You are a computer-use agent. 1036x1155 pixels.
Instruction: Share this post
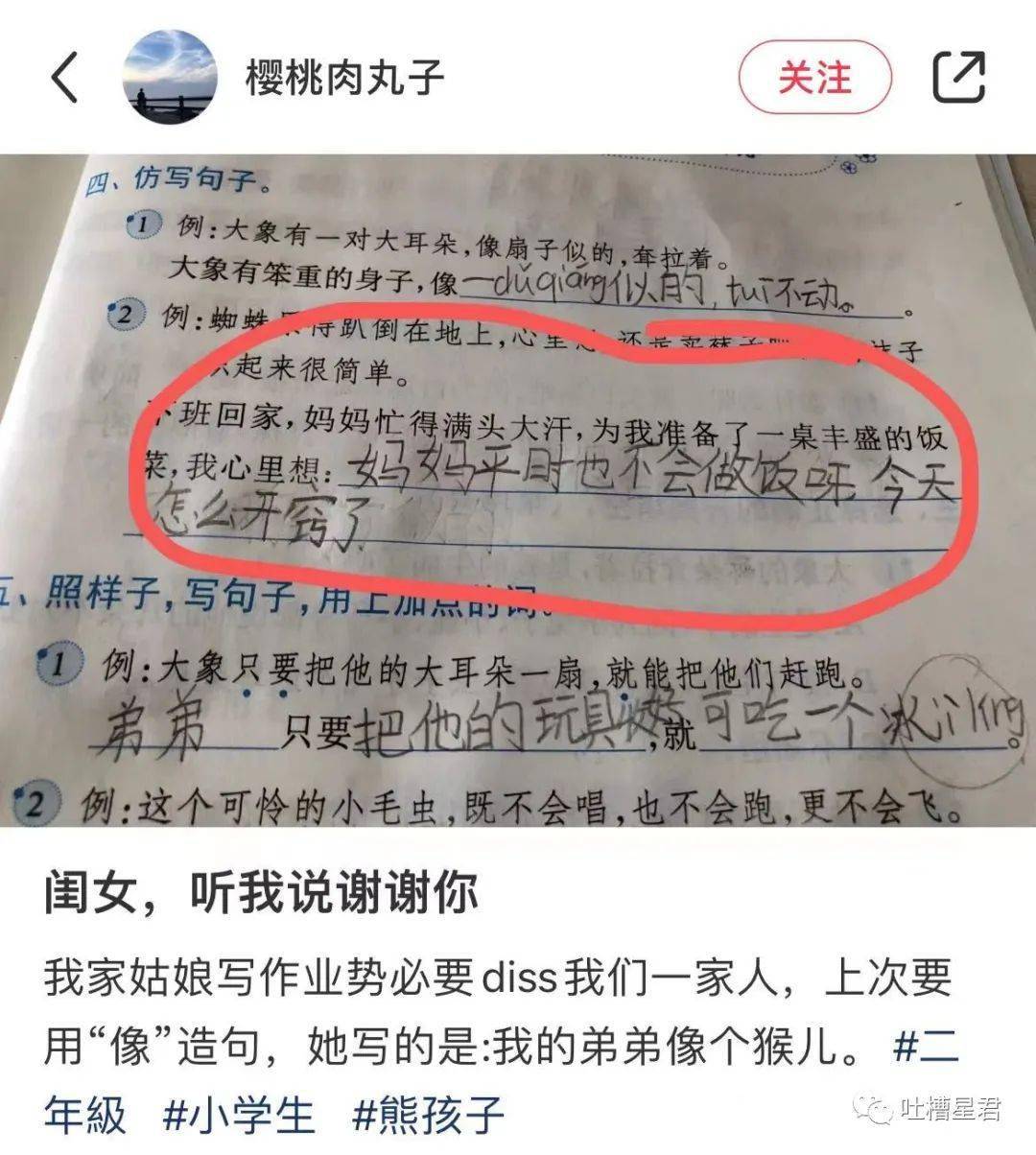tap(959, 78)
